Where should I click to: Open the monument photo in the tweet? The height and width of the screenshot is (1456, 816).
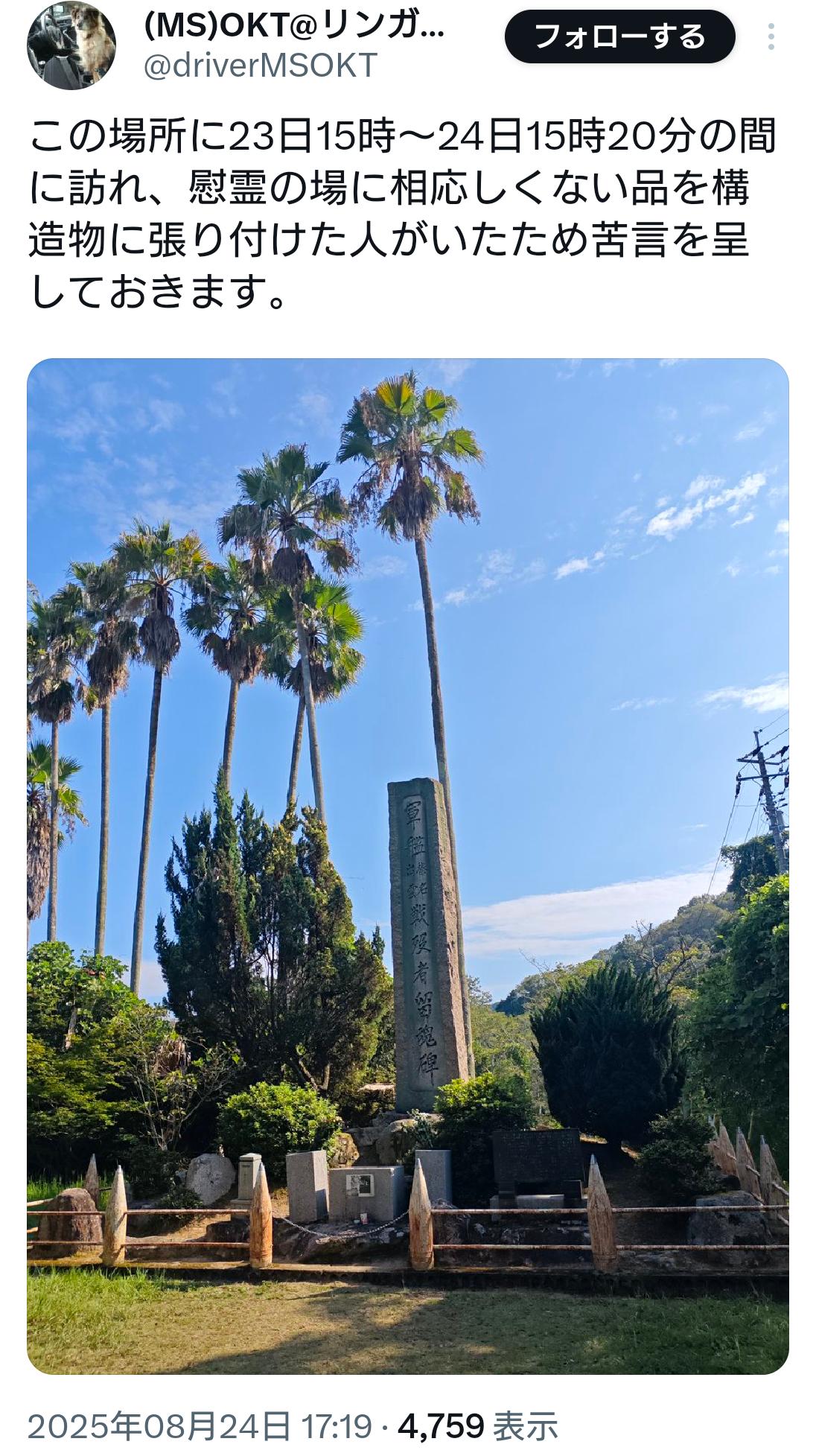pos(407,865)
